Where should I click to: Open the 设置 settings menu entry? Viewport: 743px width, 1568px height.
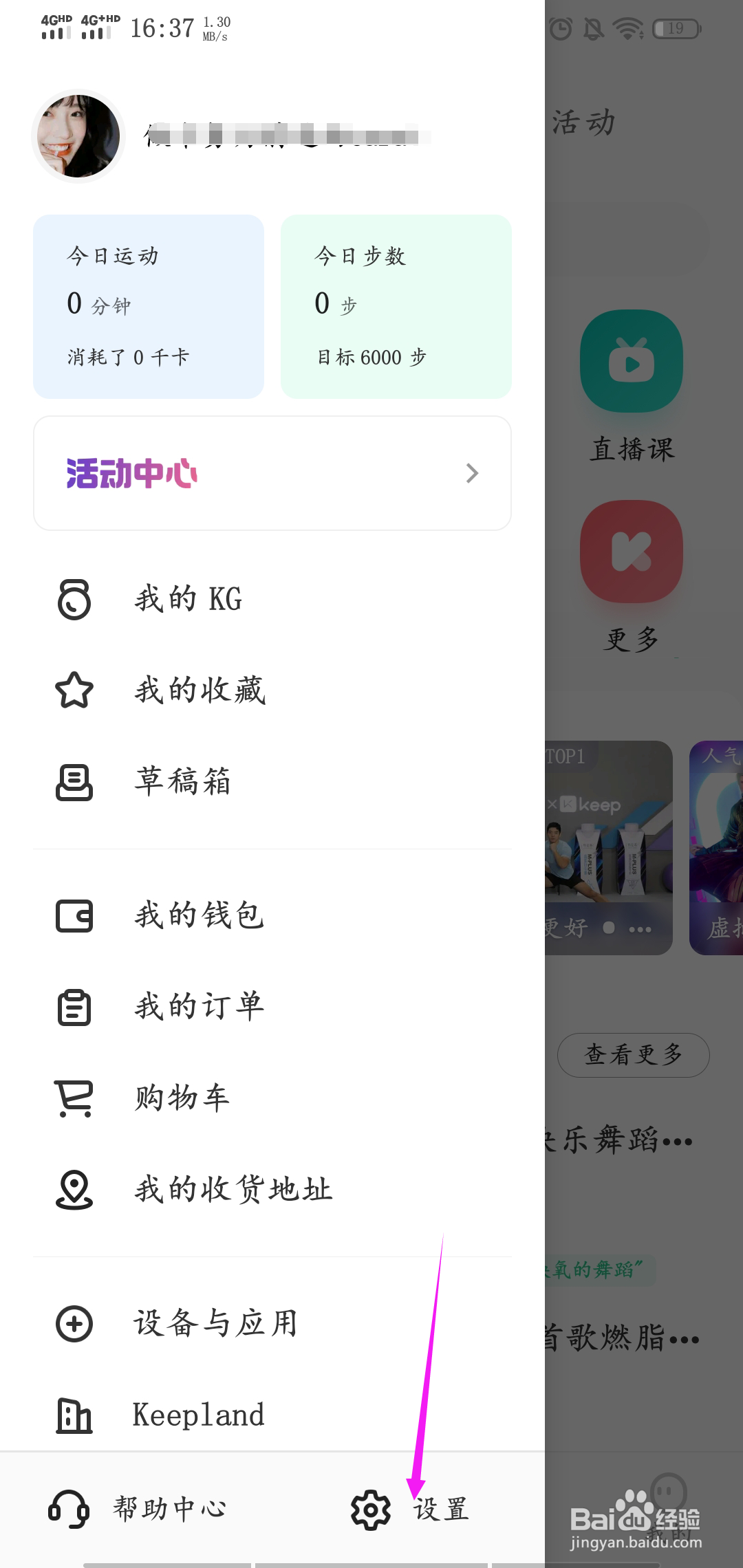tap(440, 1509)
